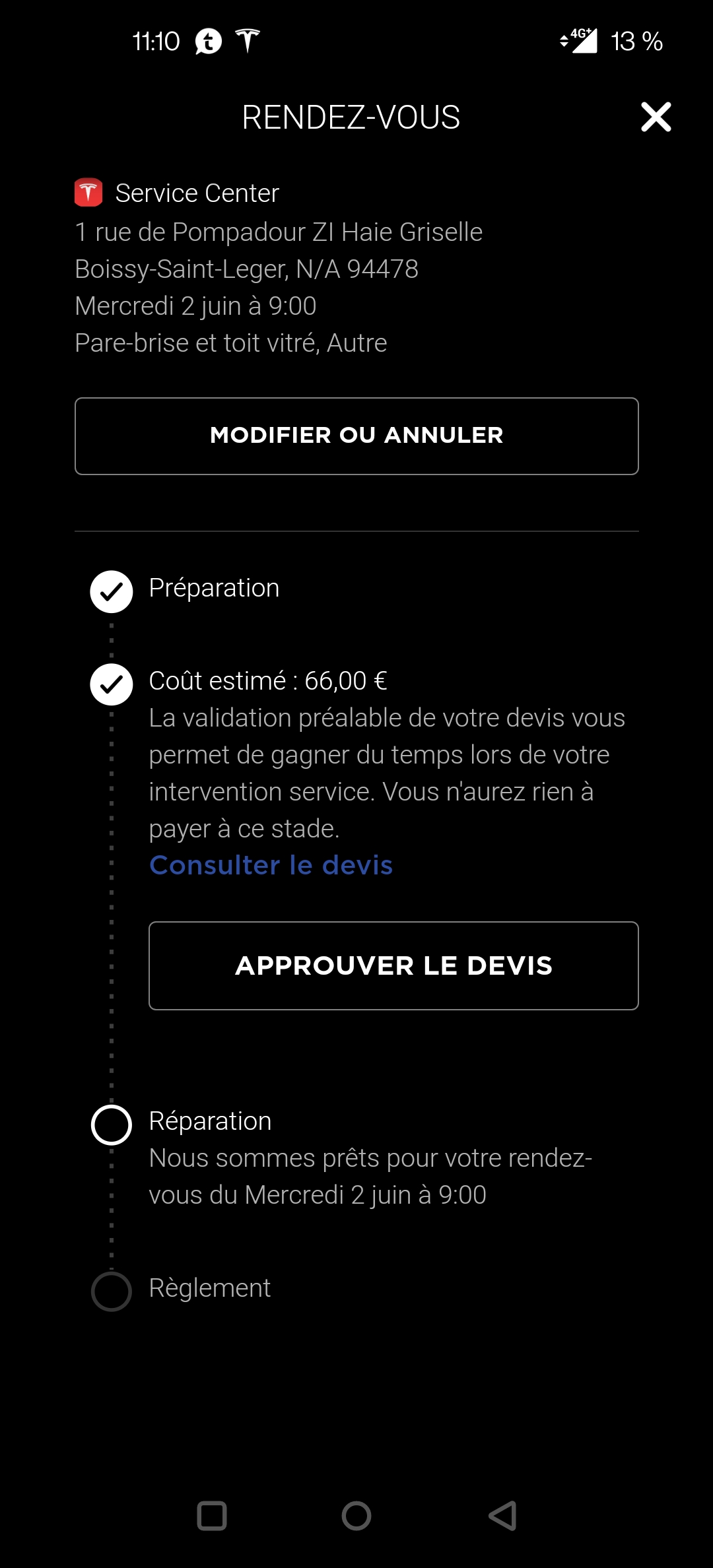Viewport: 713px width, 1568px height.
Task: Open the Consulter le devis link
Action: tap(271, 865)
